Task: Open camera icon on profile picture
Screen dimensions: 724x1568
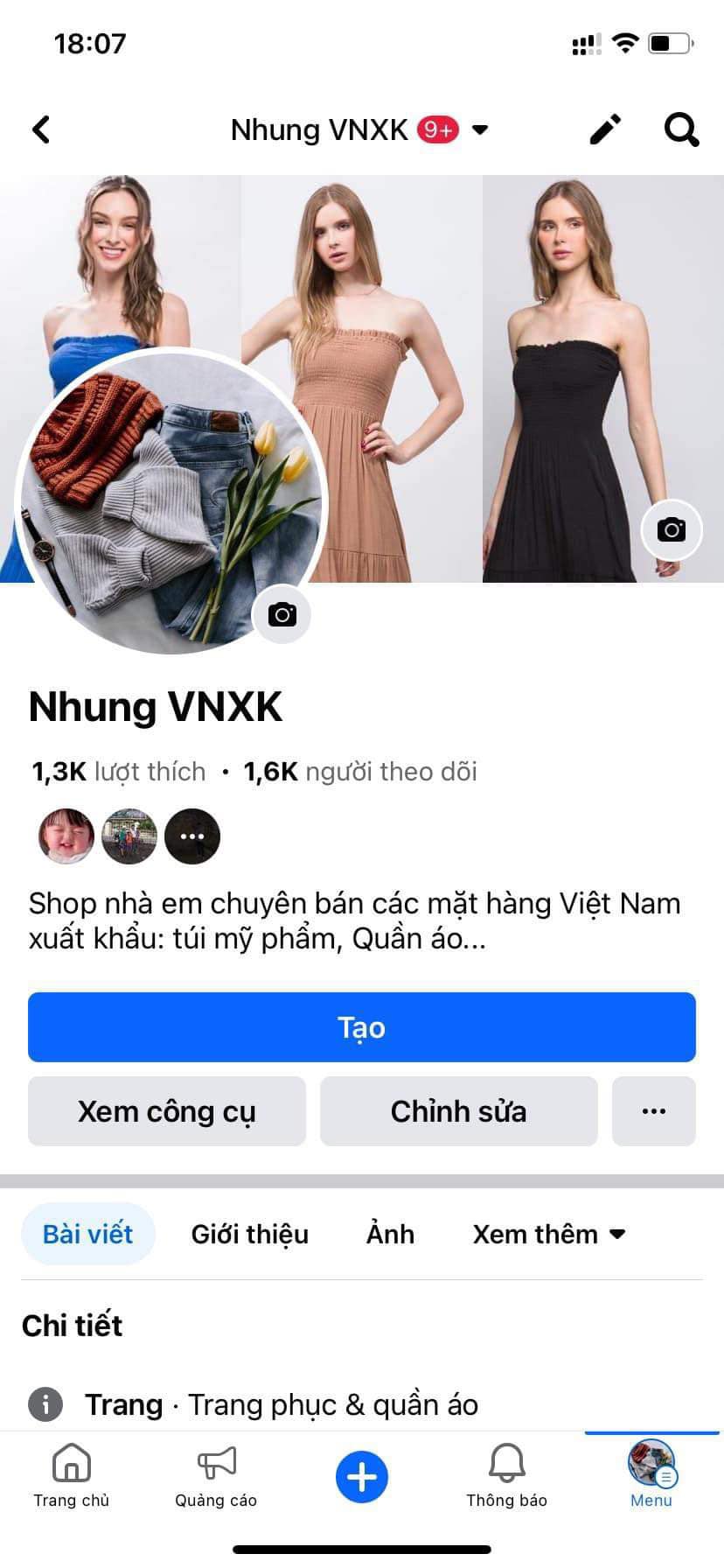Action: [282, 615]
